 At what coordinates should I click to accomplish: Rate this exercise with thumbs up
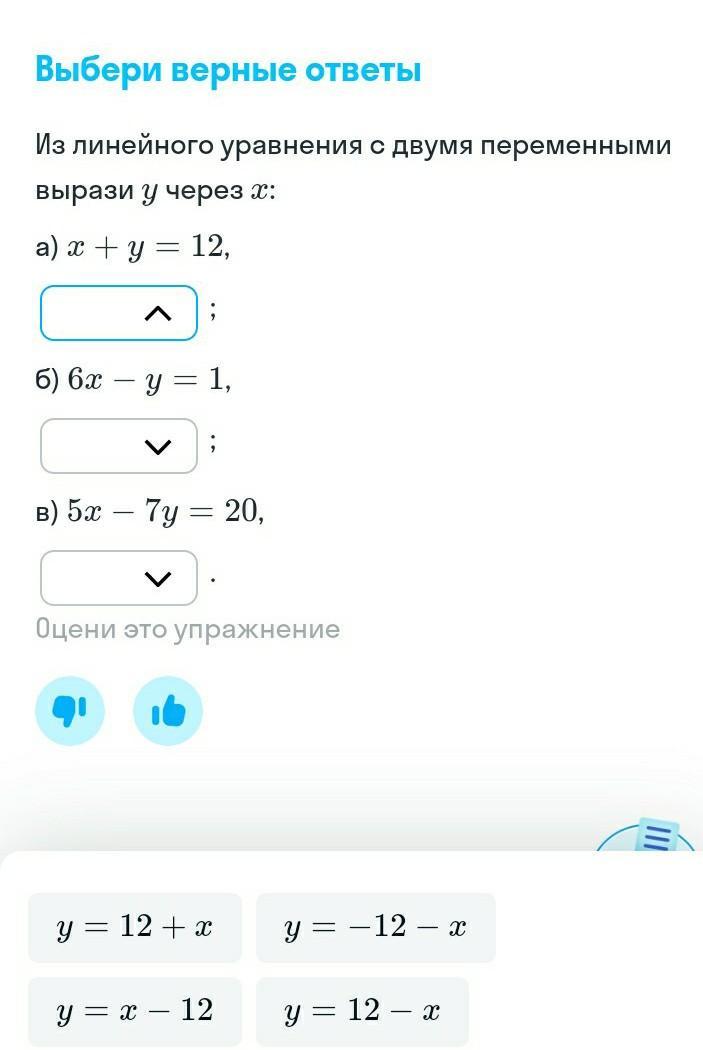click(168, 711)
